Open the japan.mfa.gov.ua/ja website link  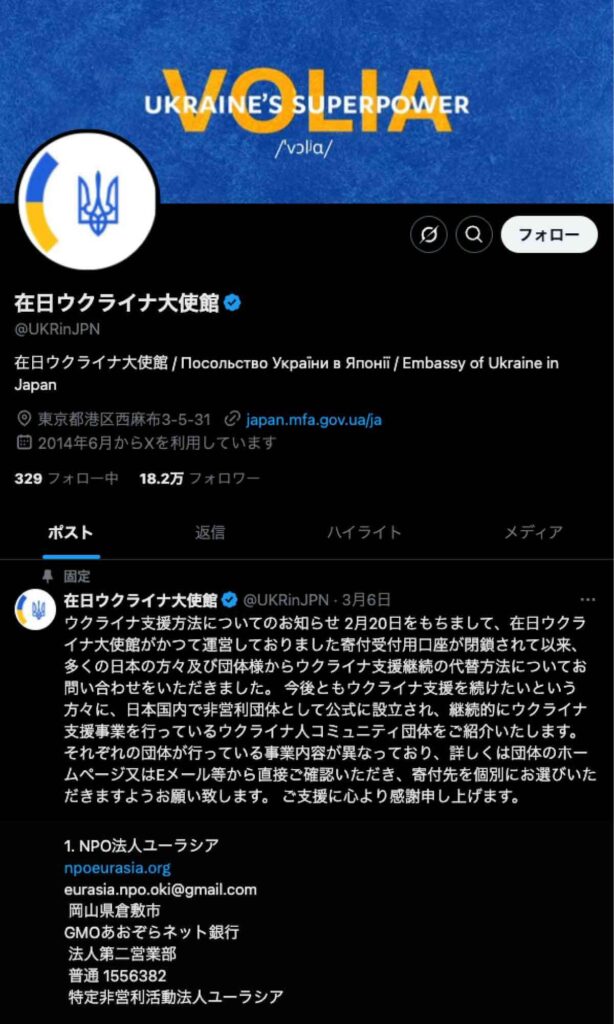(313, 419)
